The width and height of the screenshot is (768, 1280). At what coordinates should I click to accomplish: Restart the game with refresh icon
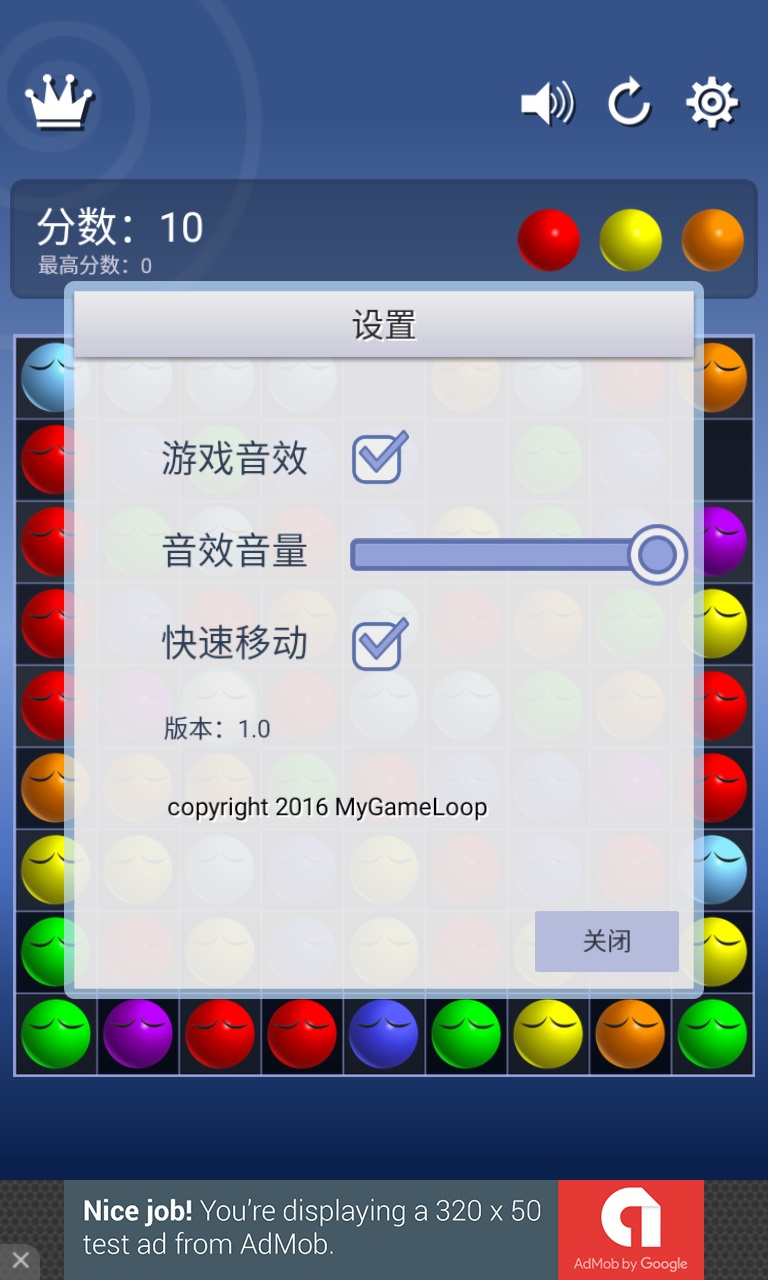[629, 103]
